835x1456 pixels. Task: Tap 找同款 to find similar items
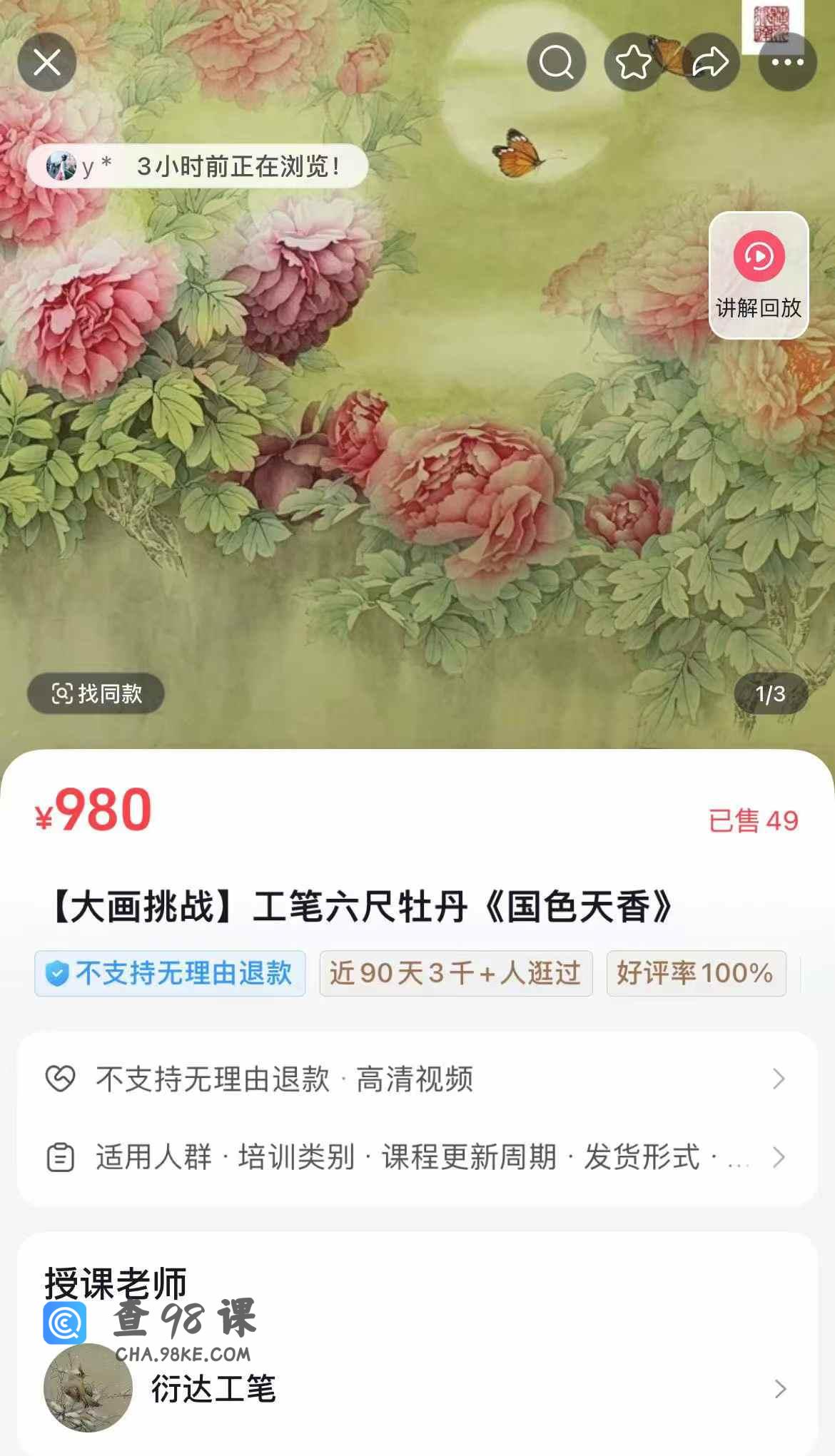click(x=96, y=693)
